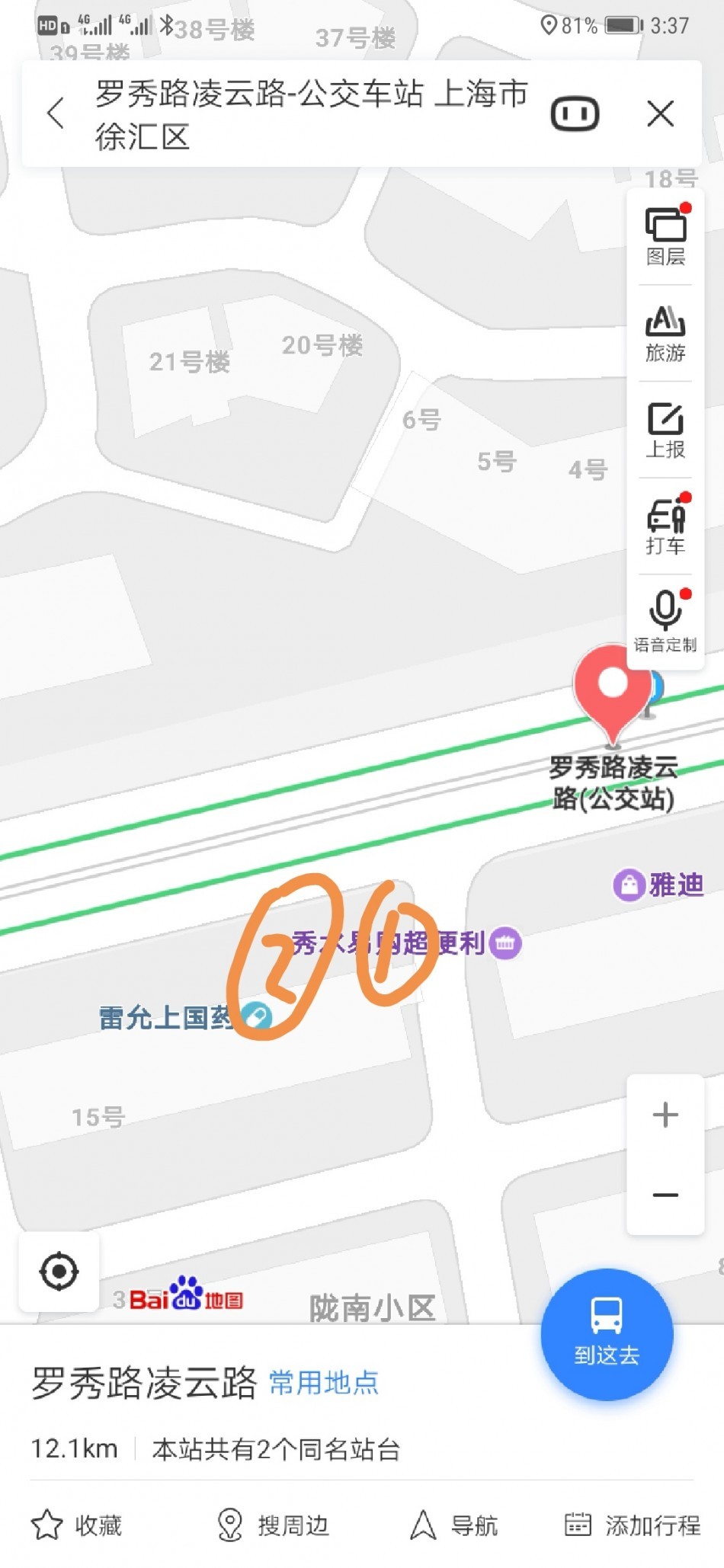Open the 图层 map layers panel
Viewport: 724px width, 1568px height.
tap(665, 237)
